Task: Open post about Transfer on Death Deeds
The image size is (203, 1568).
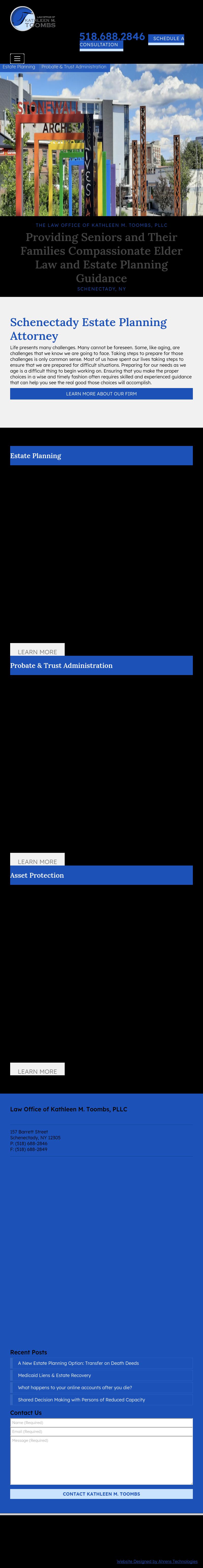Action: (78, 1363)
